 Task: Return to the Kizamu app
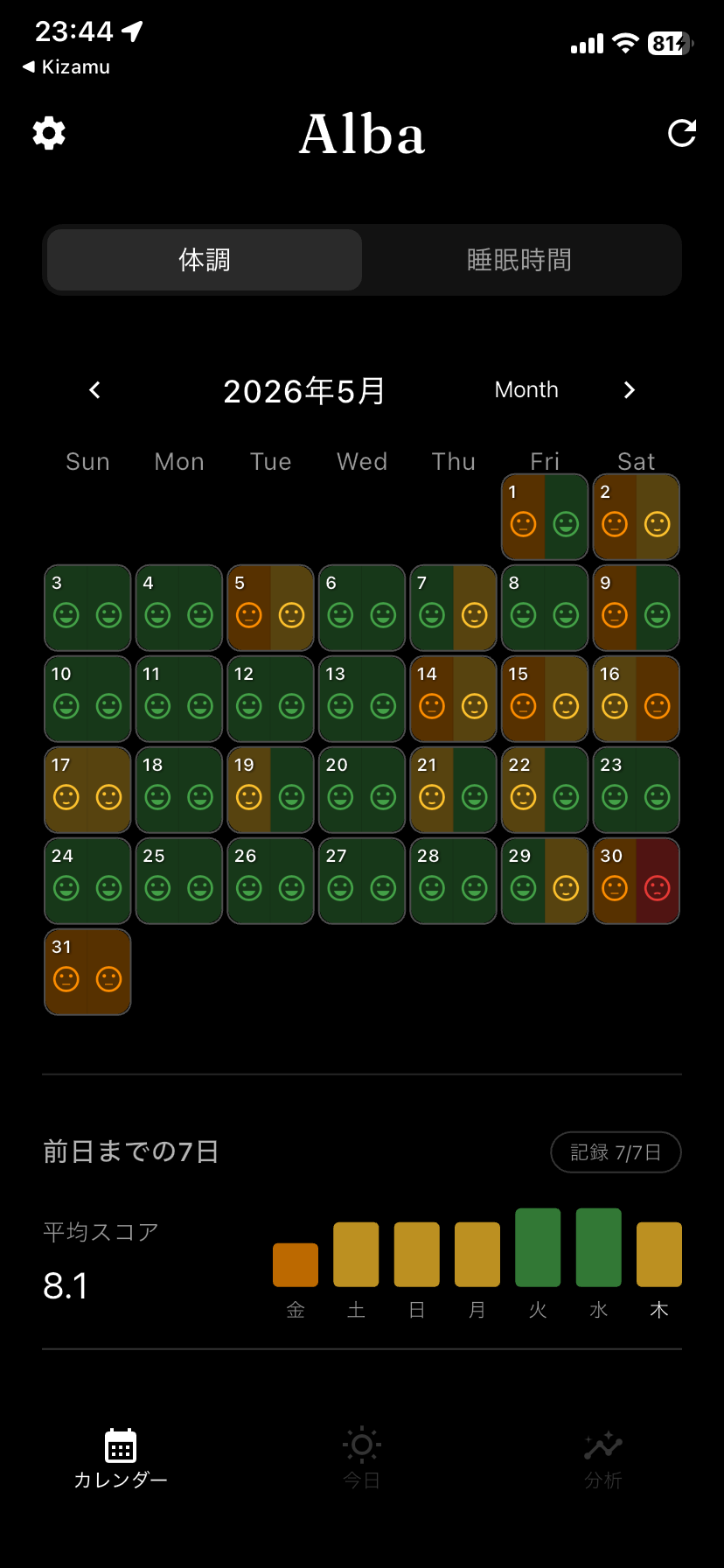[x=66, y=66]
